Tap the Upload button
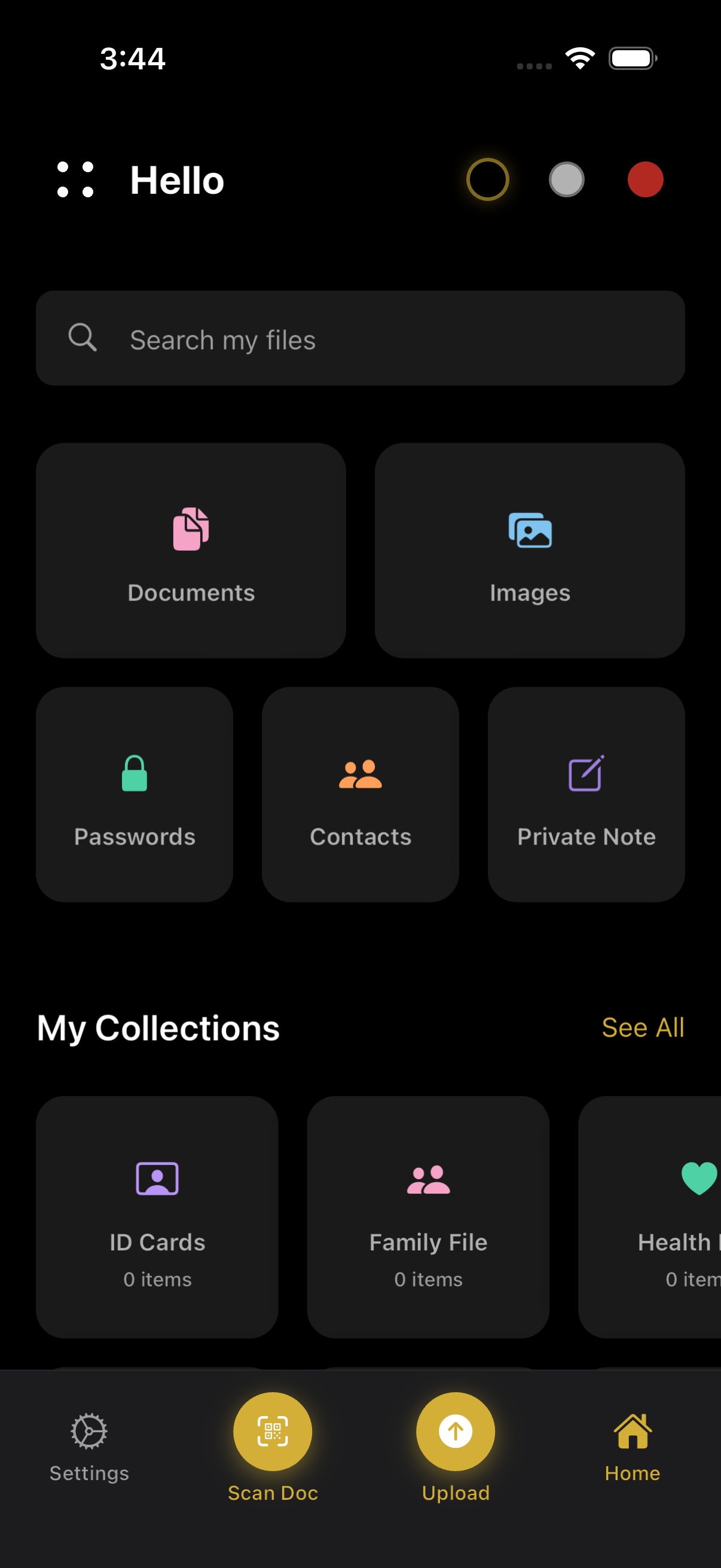Screen dimensions: 721x1568 click(455, 1432)
